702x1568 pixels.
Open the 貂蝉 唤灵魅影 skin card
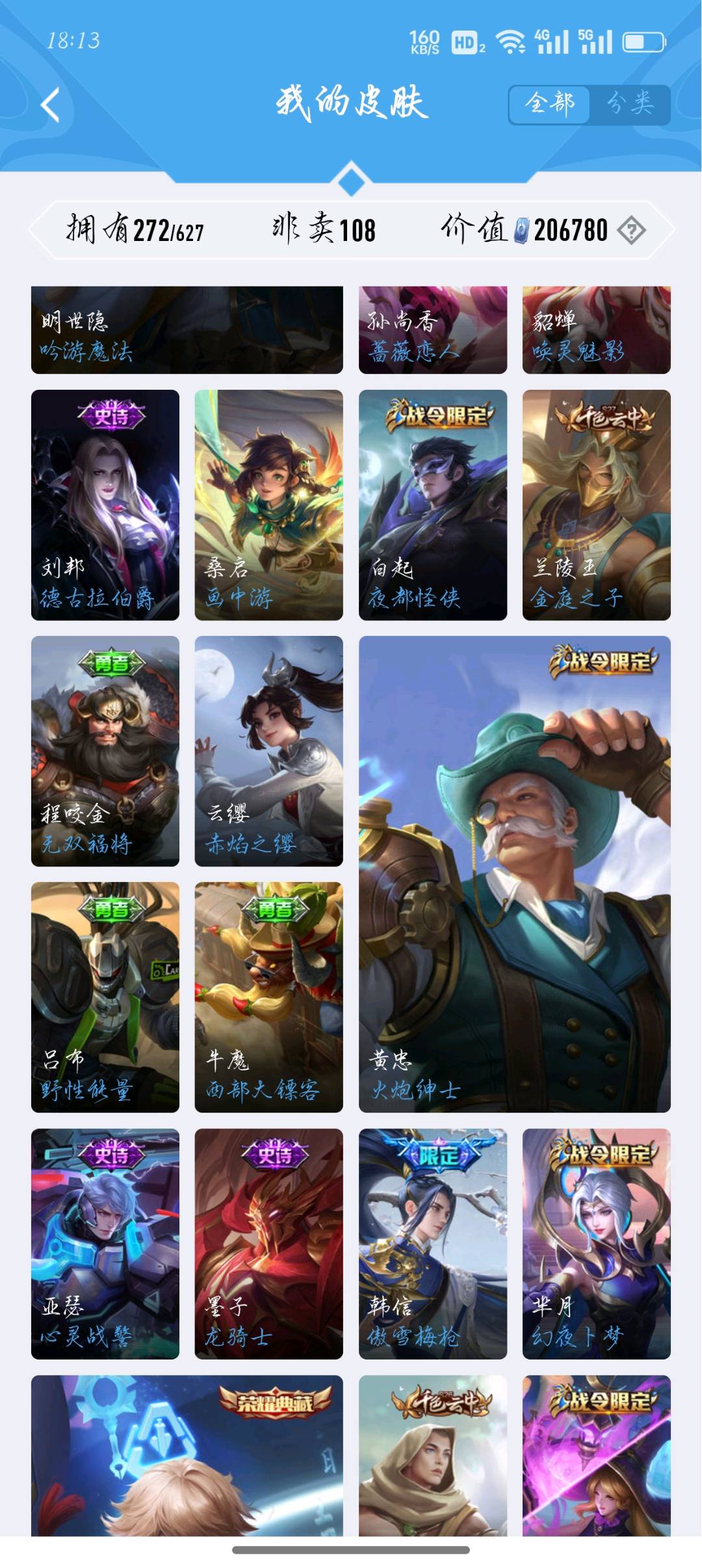(x=596, y=330)
